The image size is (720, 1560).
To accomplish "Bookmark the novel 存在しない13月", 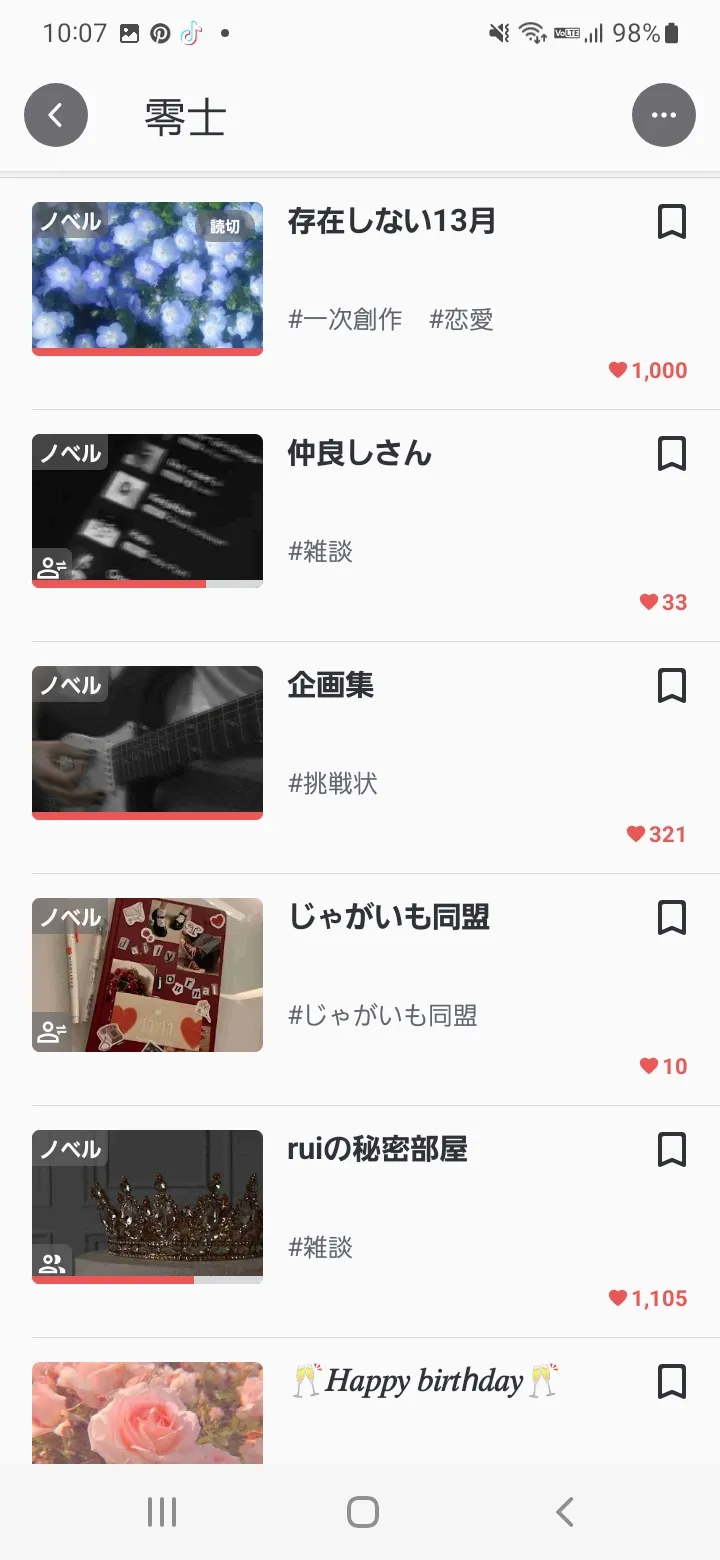I will click(x=672, y=222).
